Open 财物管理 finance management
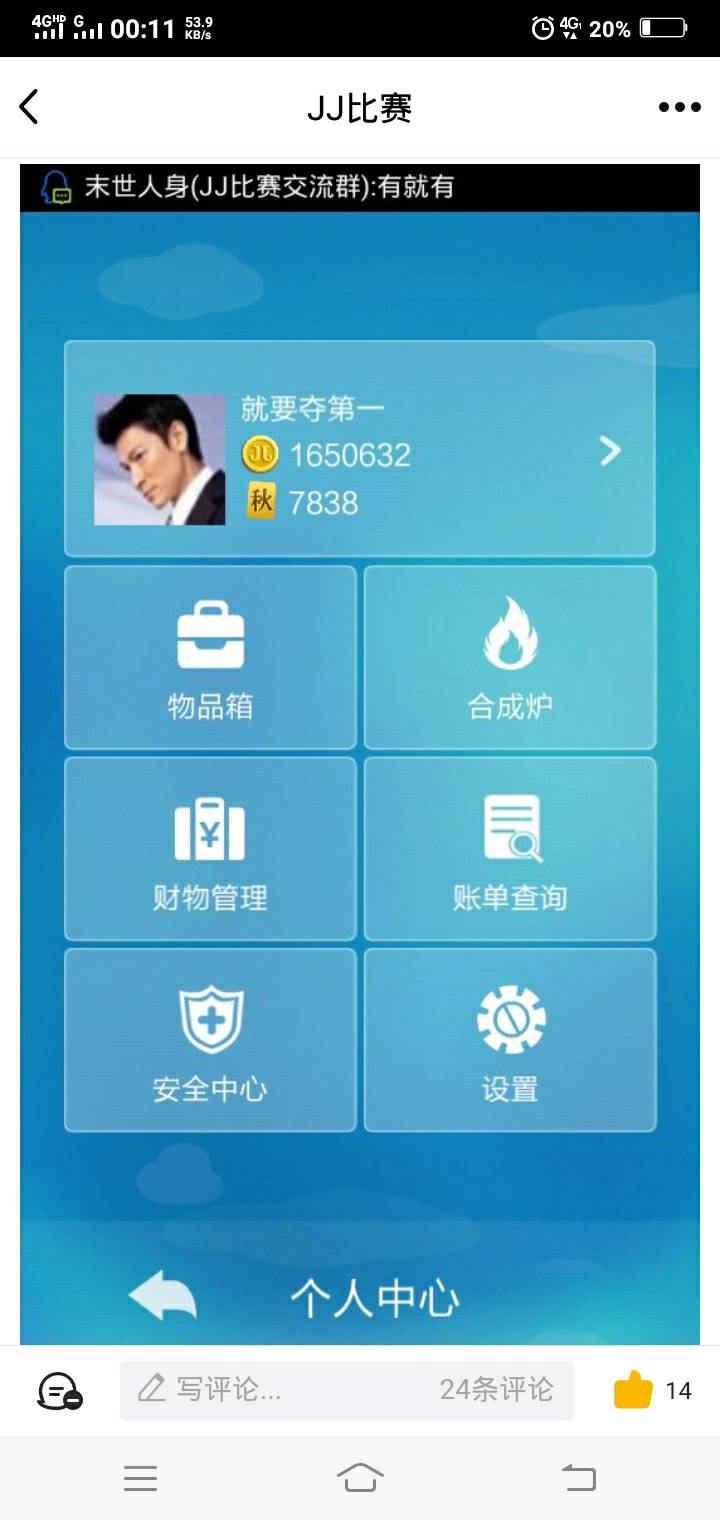The image size is (720, 1520). point(209,849)
